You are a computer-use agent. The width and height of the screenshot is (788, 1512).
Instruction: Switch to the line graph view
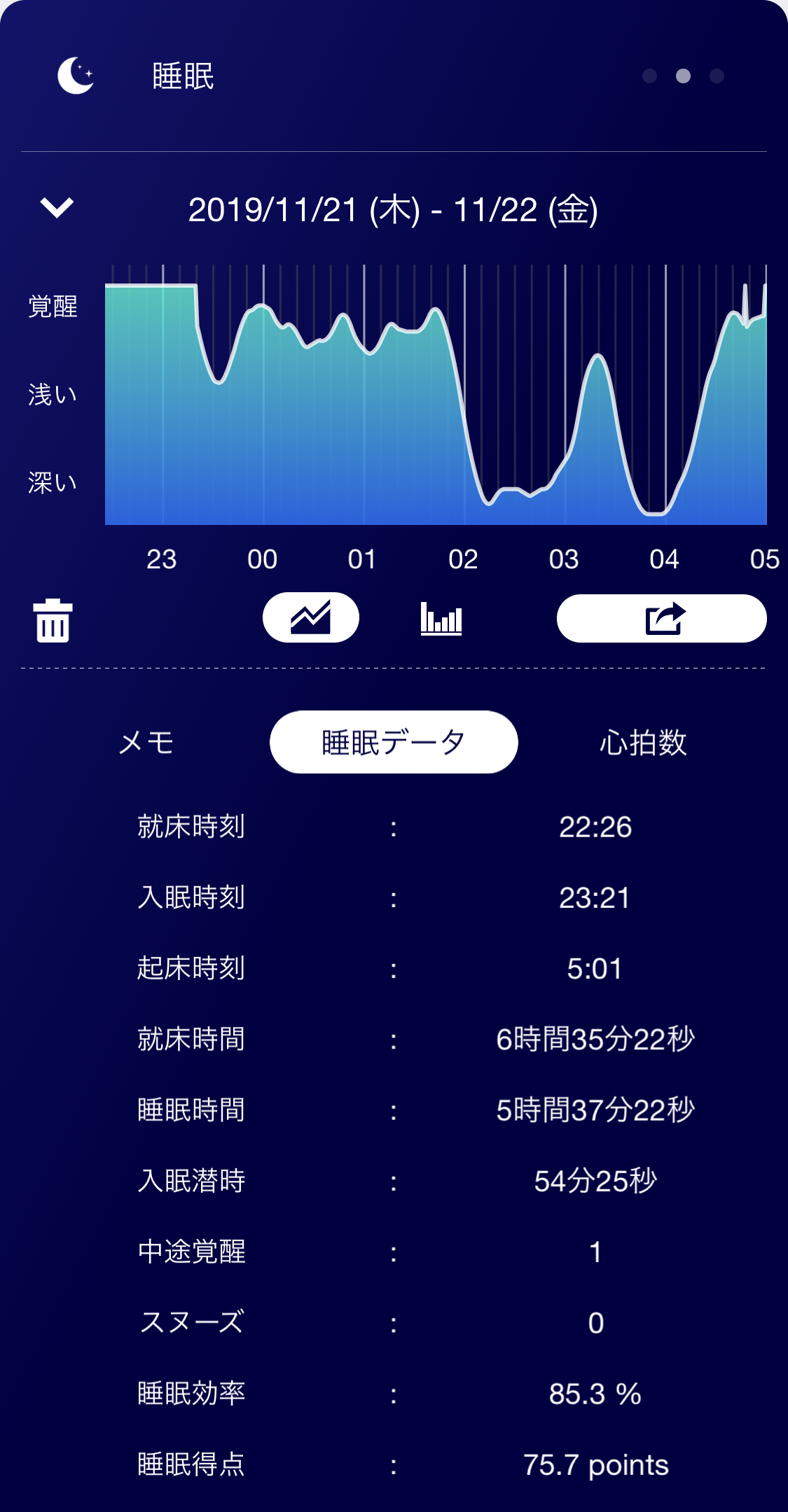tap(311, 617)
